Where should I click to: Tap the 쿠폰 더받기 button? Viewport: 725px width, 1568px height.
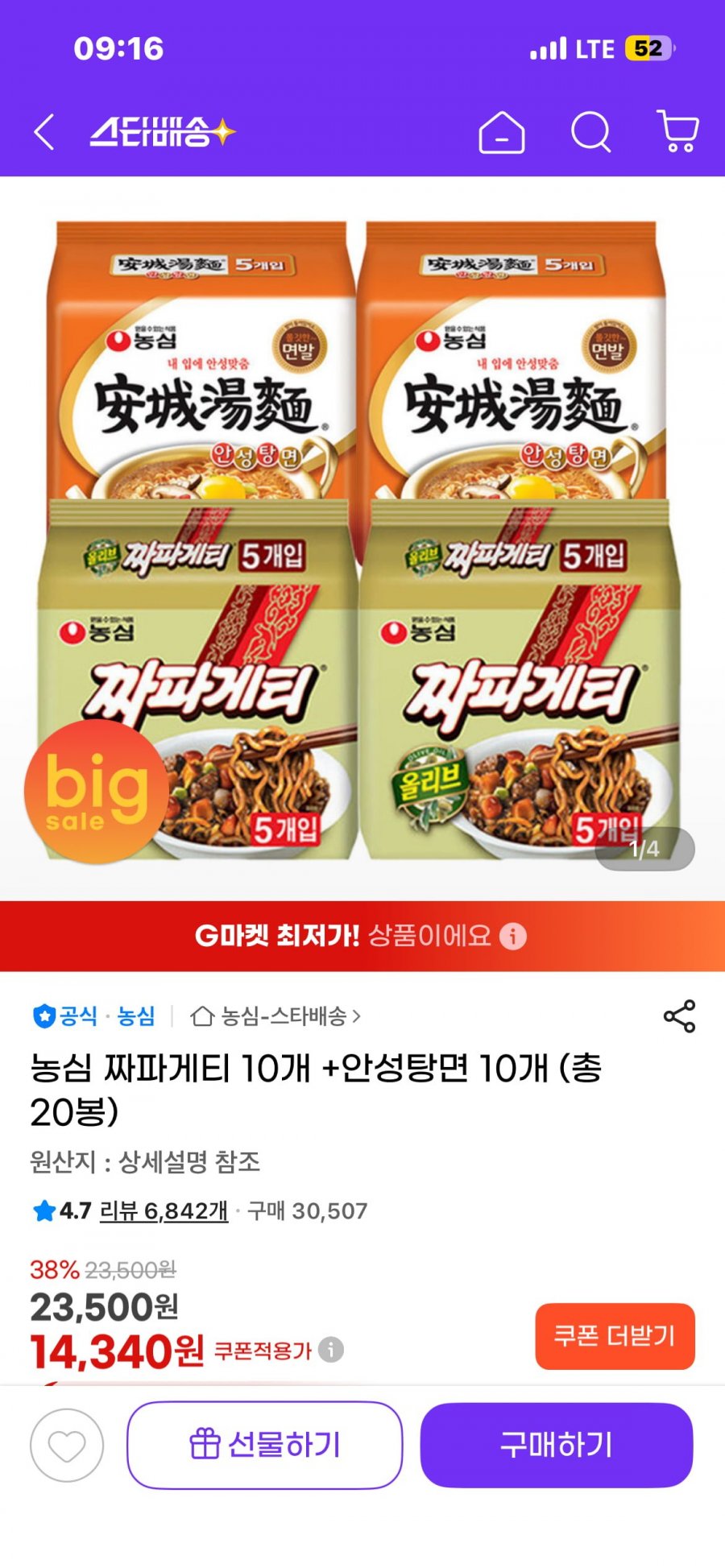[x=615, y=1336]
